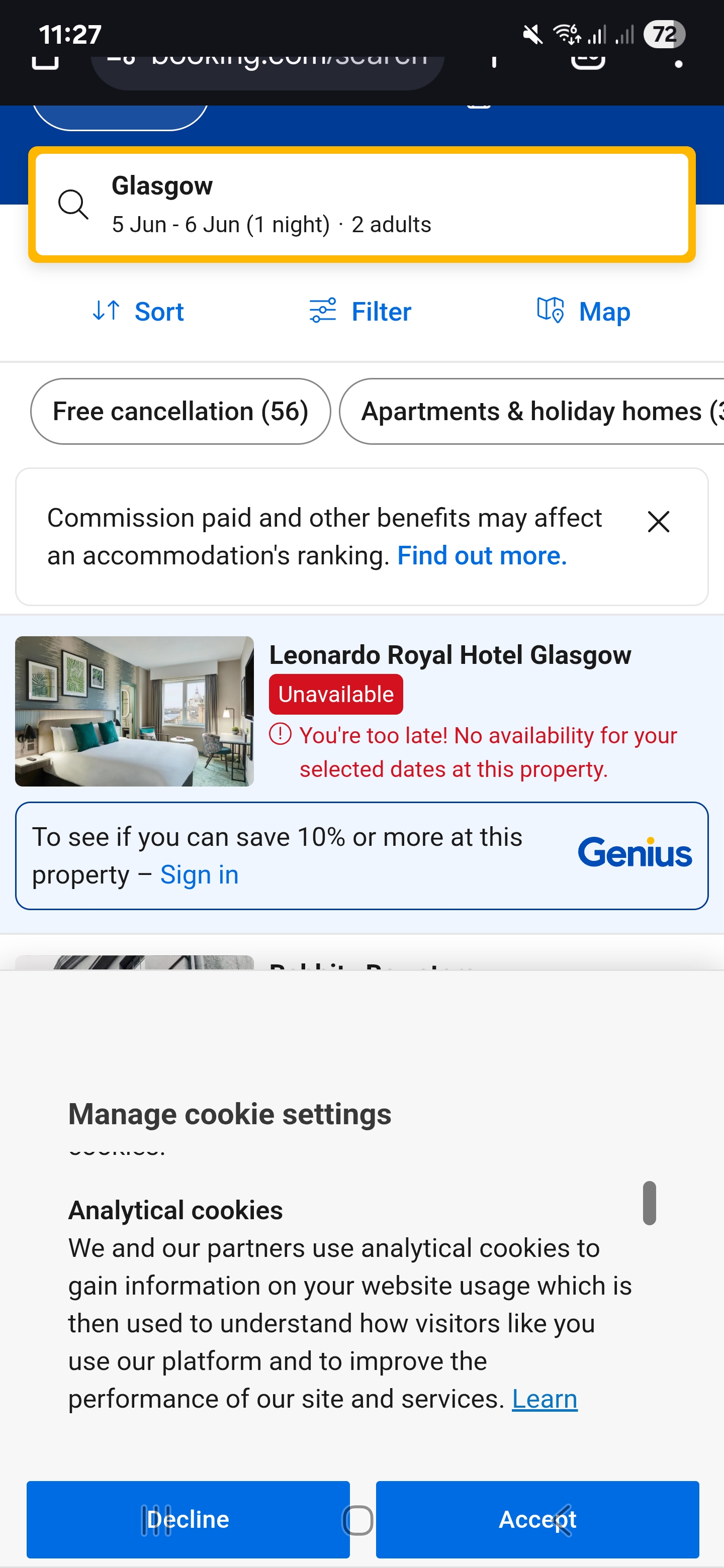Viewport: 724px width, 1568px height.
Task: Tap Sign in for Genius savings
Action: click(x=199, y=874)
